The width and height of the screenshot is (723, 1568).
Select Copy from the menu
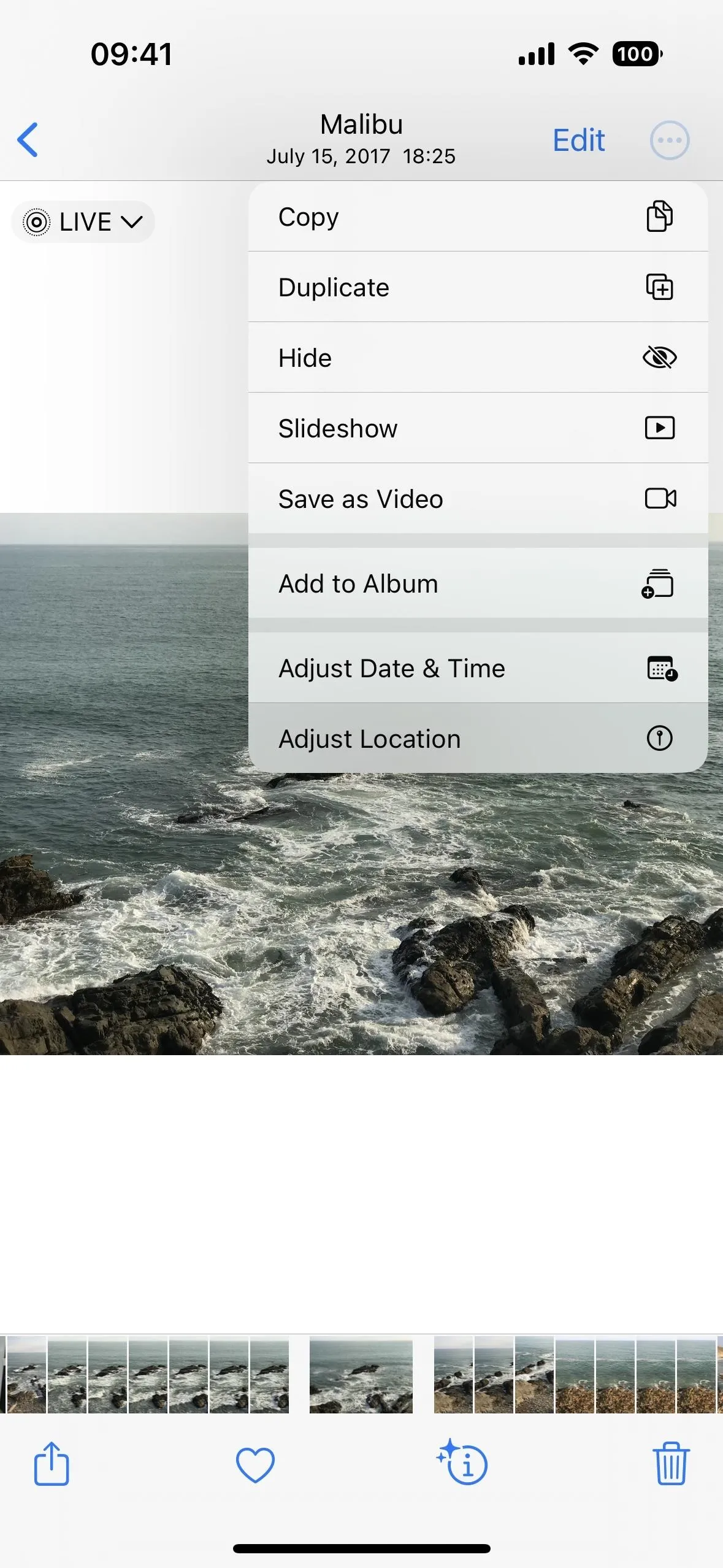pyautogui.click(x=478, y=217)
